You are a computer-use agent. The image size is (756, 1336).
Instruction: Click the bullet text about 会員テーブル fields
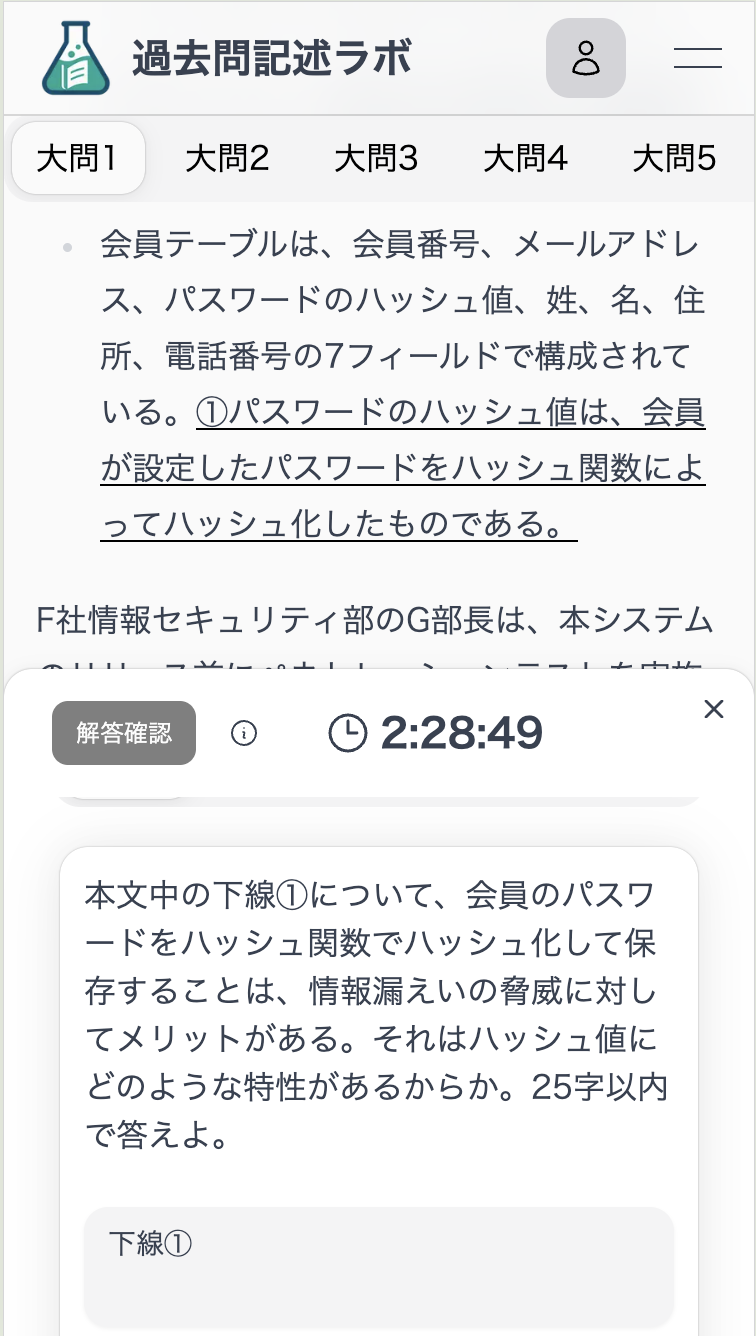point(400,300)
